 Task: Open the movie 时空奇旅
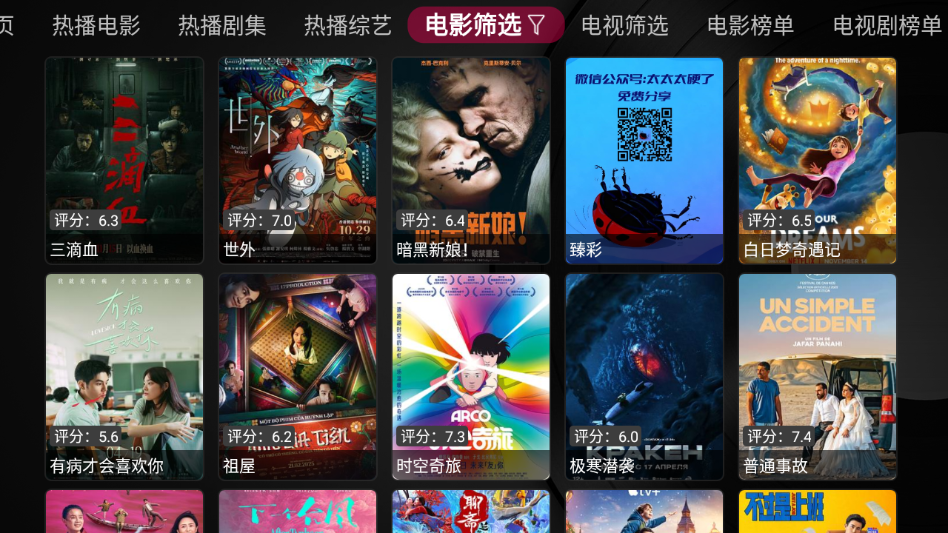pyautogui.click(x=471, y=377)
